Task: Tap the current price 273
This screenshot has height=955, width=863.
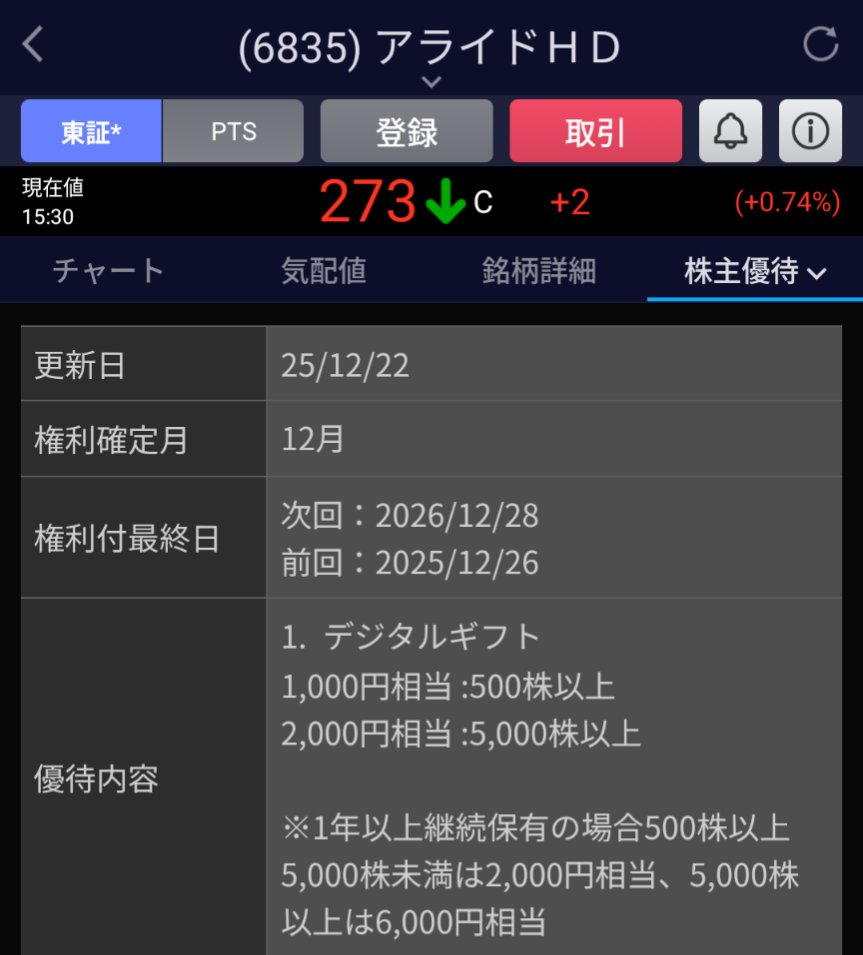Action: 370,200
